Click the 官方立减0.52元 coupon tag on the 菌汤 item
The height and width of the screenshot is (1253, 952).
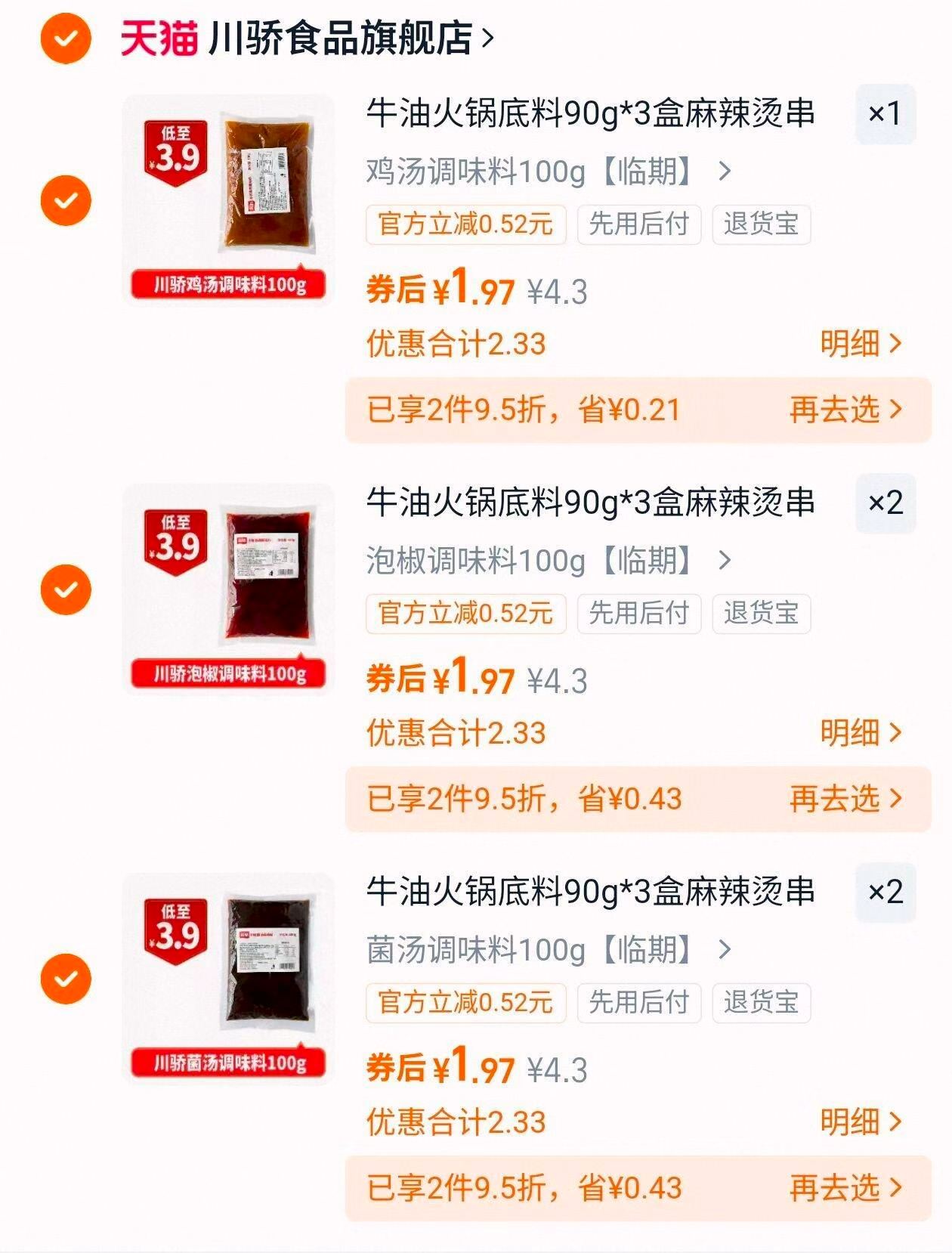464,1005
